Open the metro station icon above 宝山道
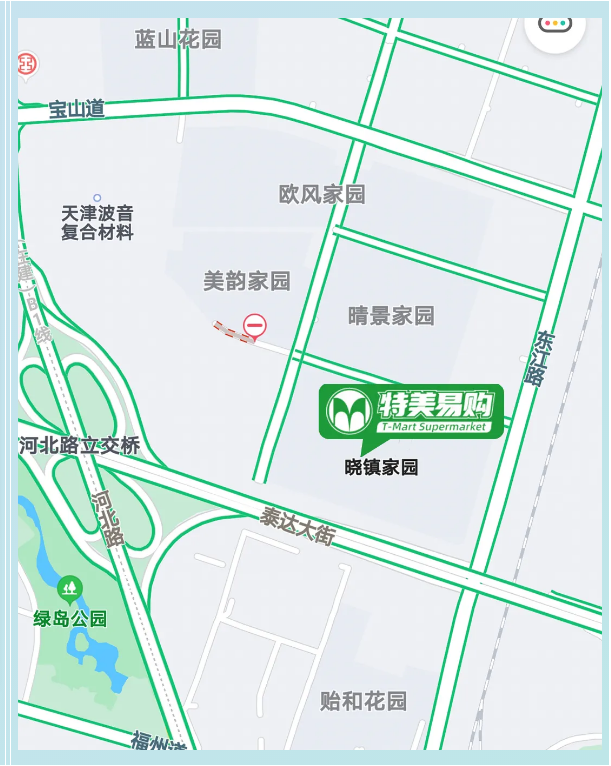 click(x=28, y=65)
